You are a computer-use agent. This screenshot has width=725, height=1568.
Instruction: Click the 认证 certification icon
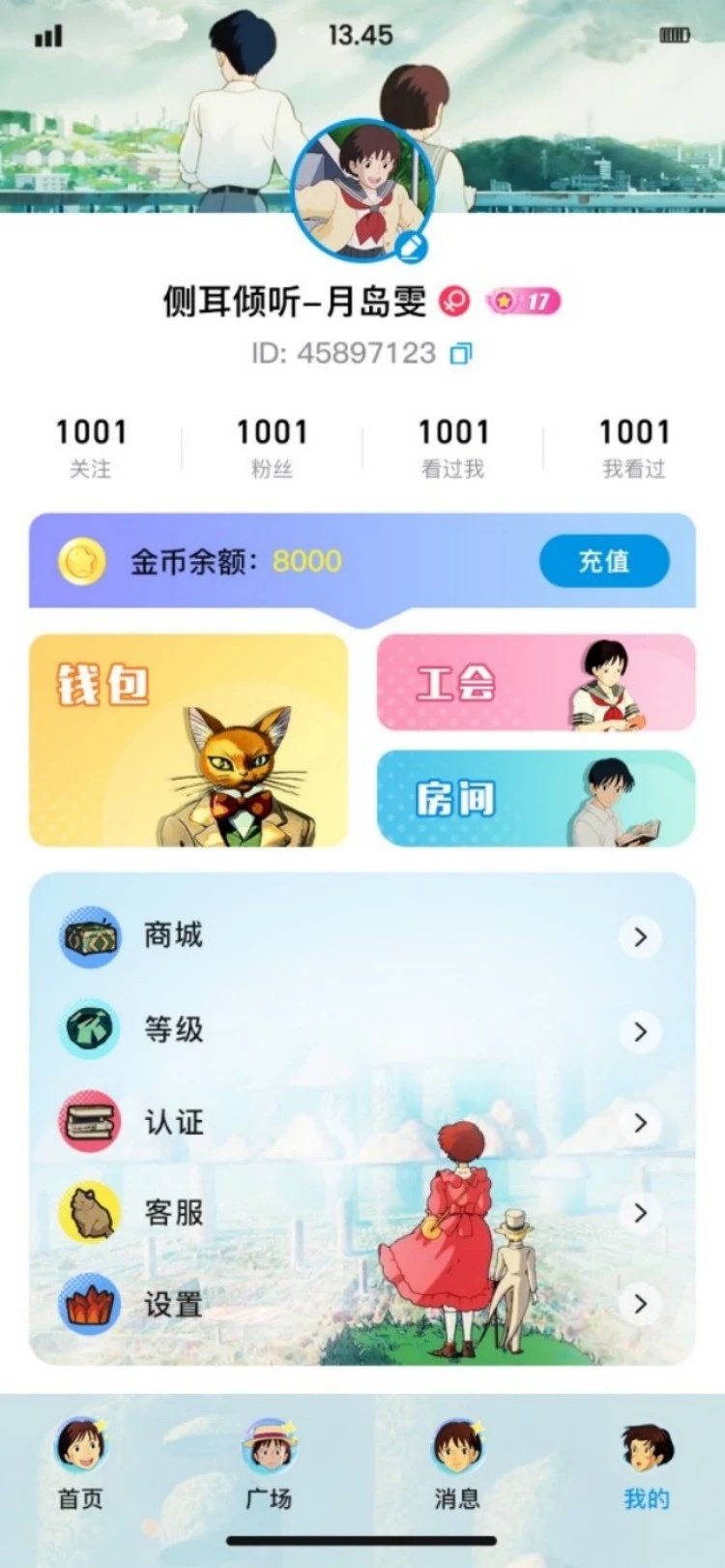point(89,1123)
